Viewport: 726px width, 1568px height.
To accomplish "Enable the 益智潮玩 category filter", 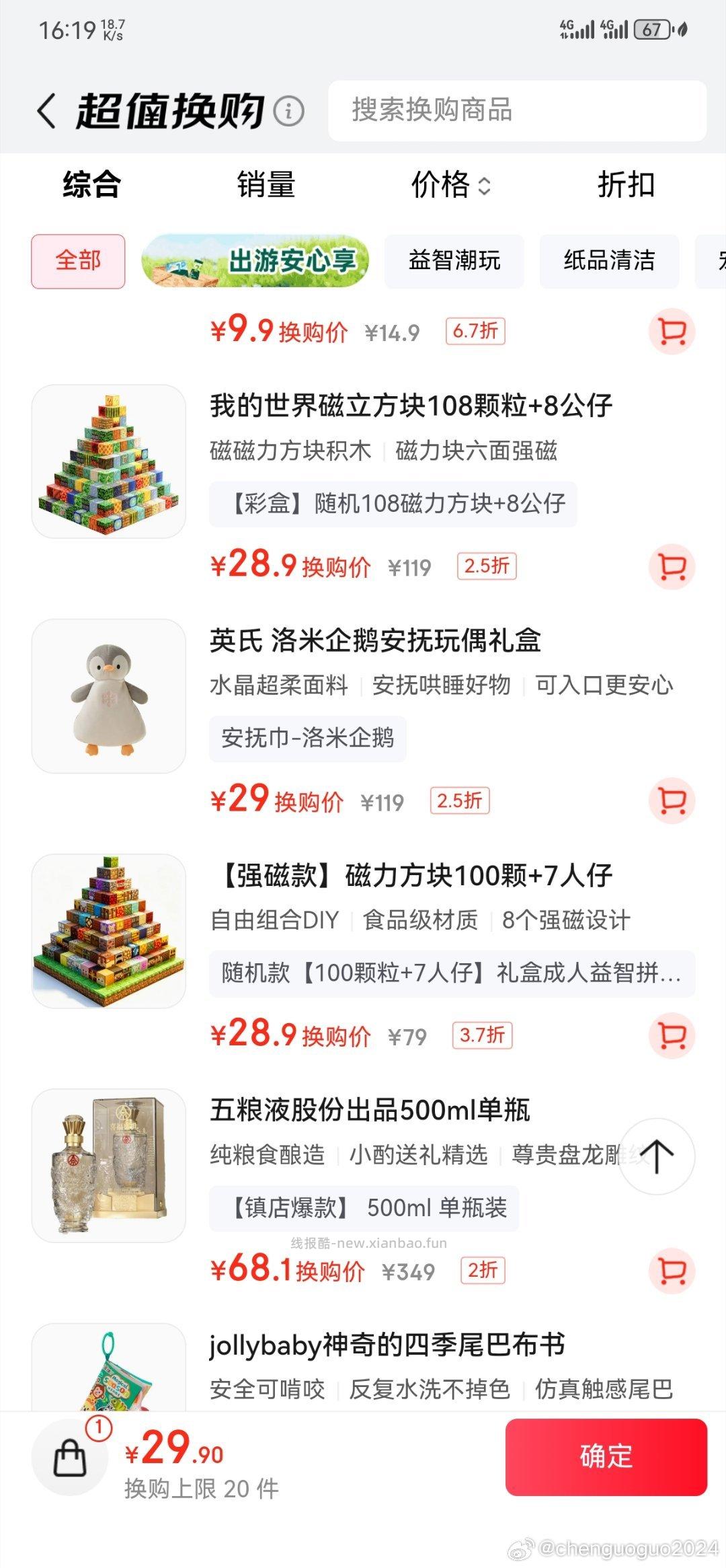I will 454,262.
